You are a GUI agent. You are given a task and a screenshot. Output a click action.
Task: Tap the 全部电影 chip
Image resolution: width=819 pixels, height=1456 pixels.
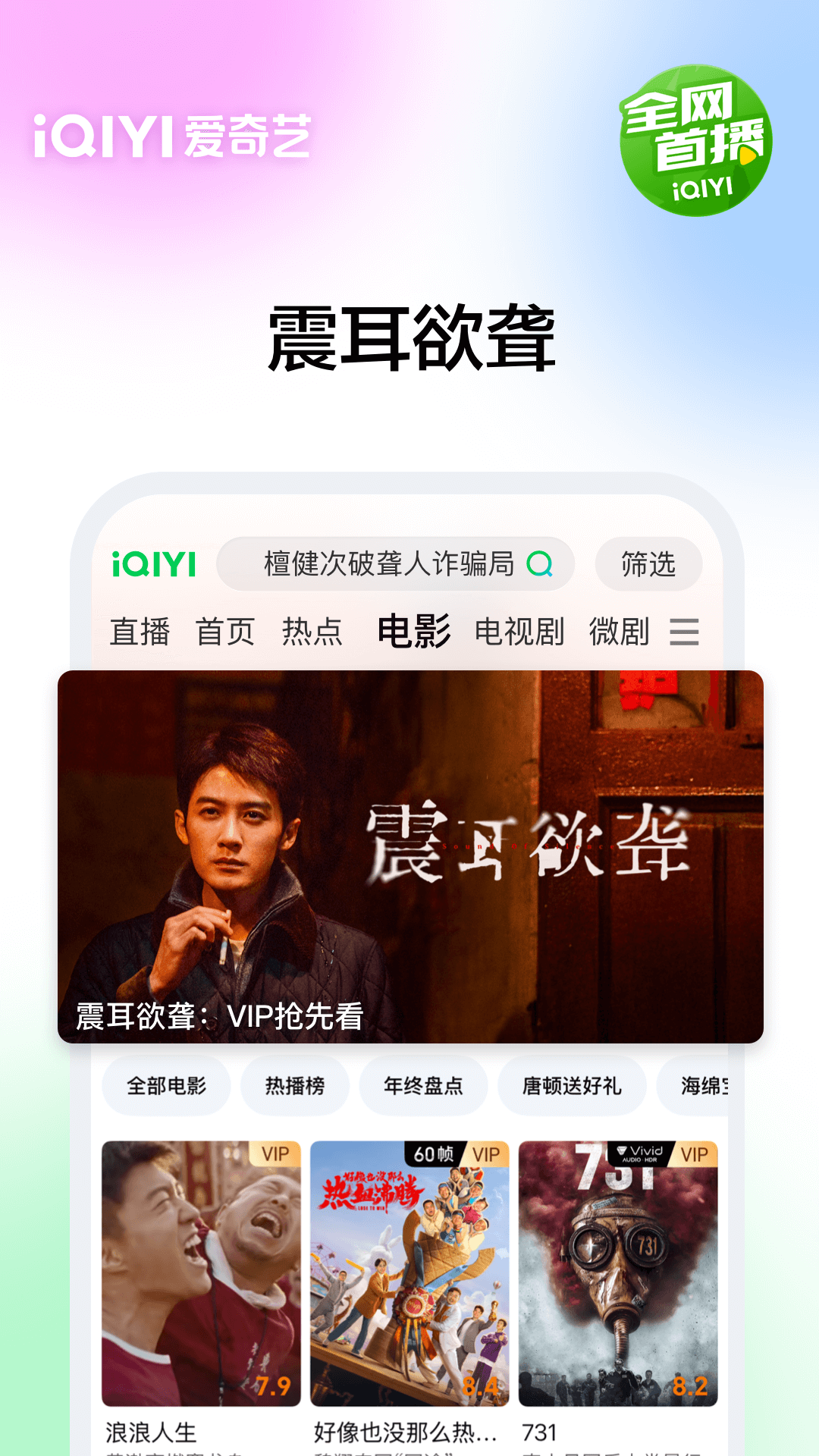click(166, 1085)
